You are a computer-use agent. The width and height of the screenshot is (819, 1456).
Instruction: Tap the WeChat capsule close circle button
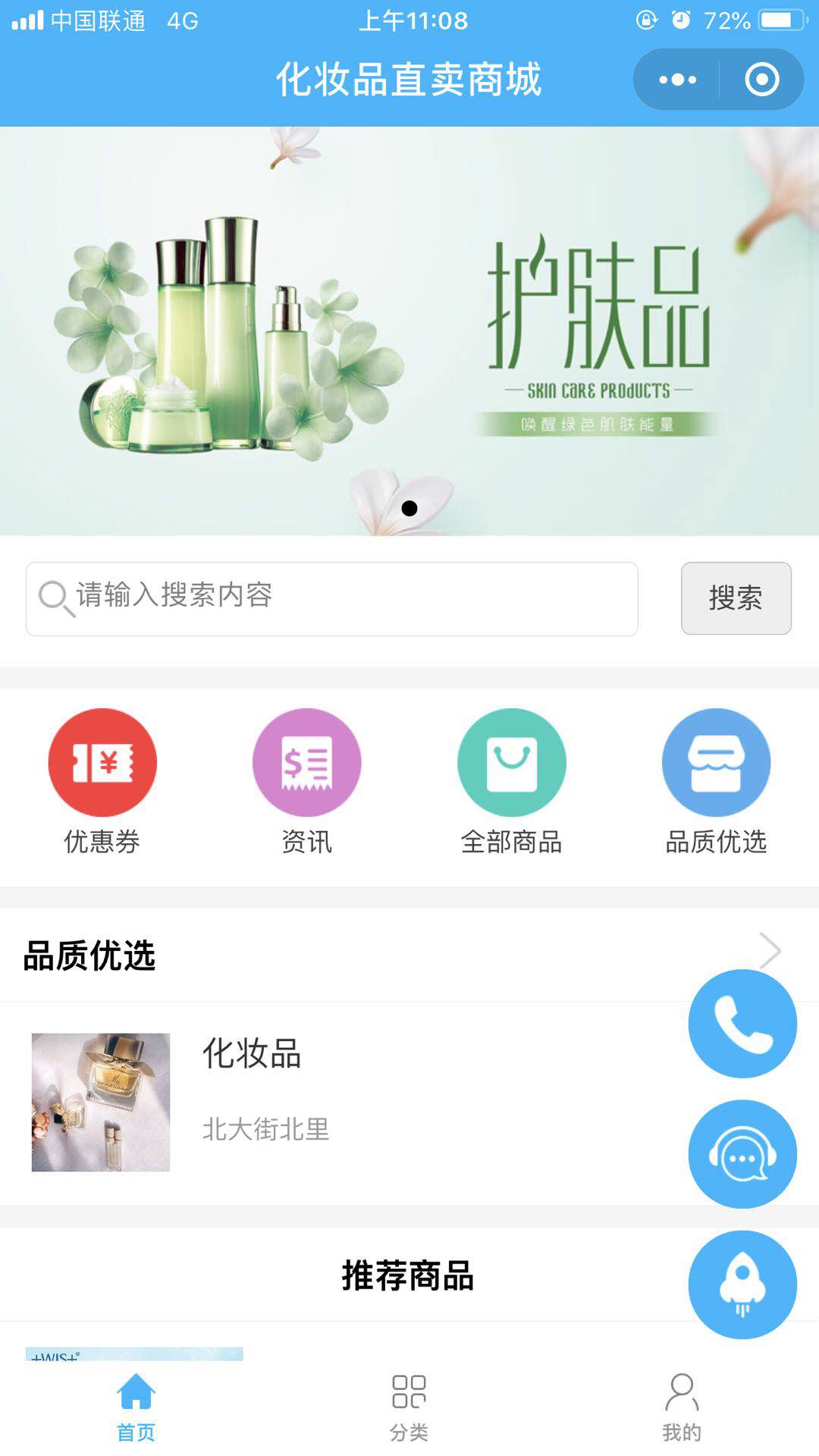(x=763, y=80)
